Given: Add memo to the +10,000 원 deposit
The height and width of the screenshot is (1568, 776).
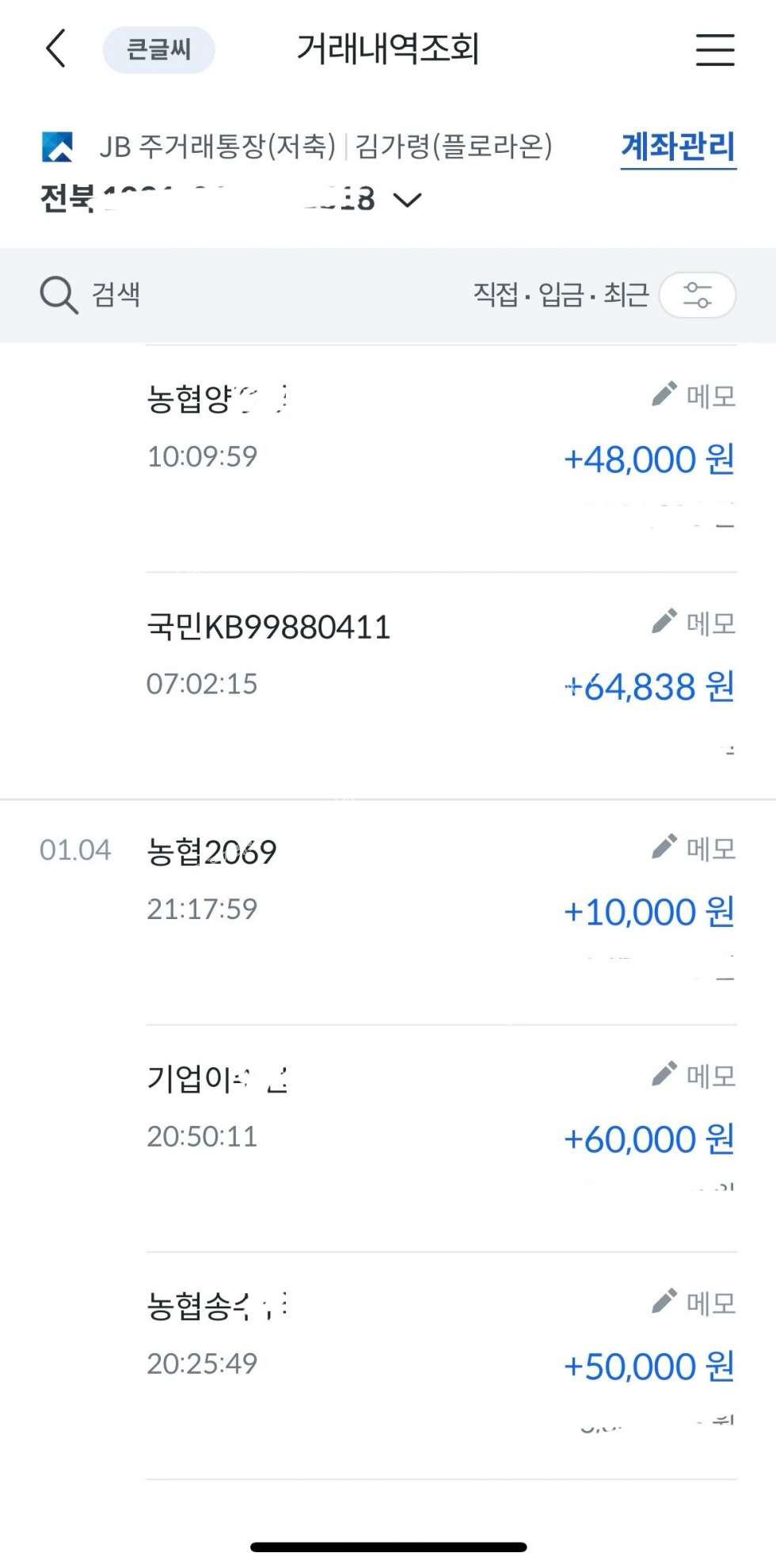Looking at the screenshot, I should click(694, 848).
